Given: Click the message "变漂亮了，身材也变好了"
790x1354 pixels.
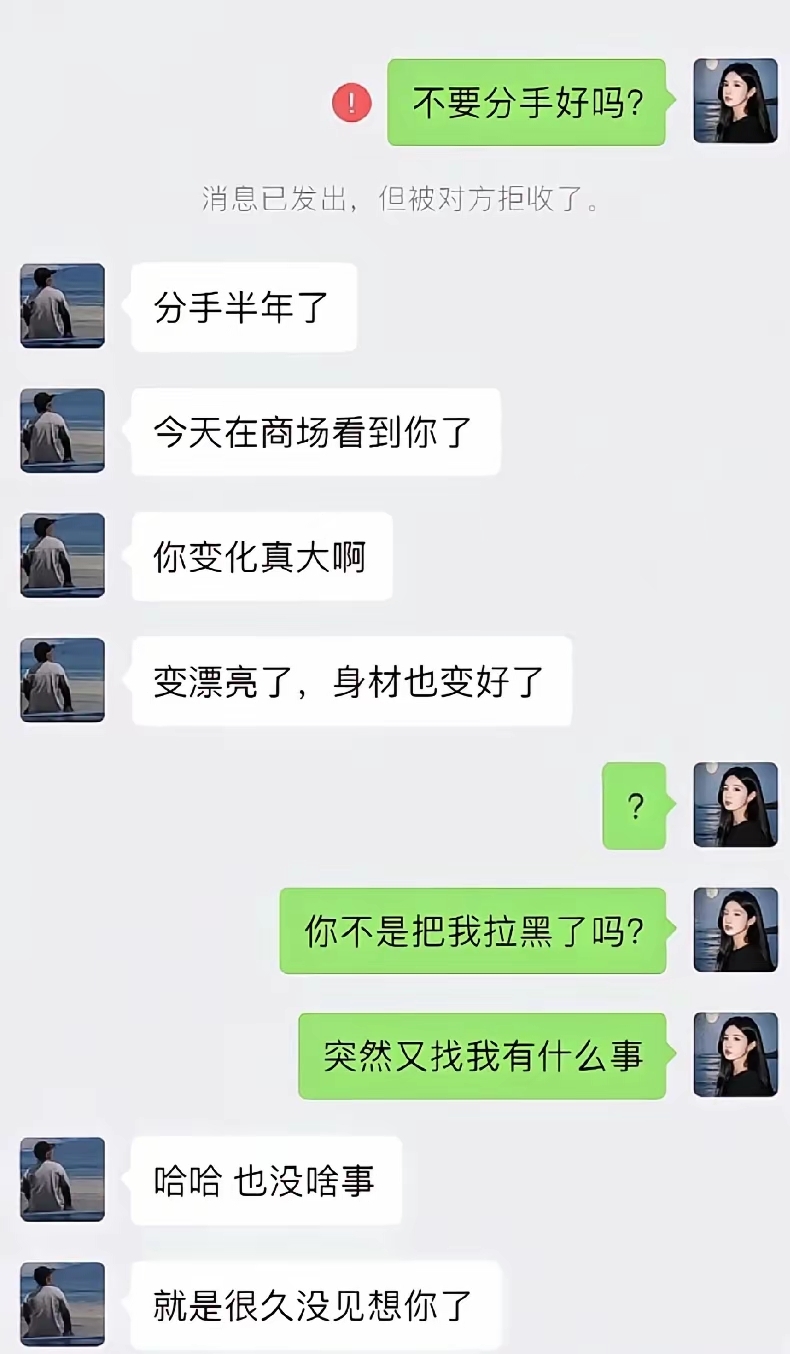Looking at the screenshot, I should coord(352,679).
